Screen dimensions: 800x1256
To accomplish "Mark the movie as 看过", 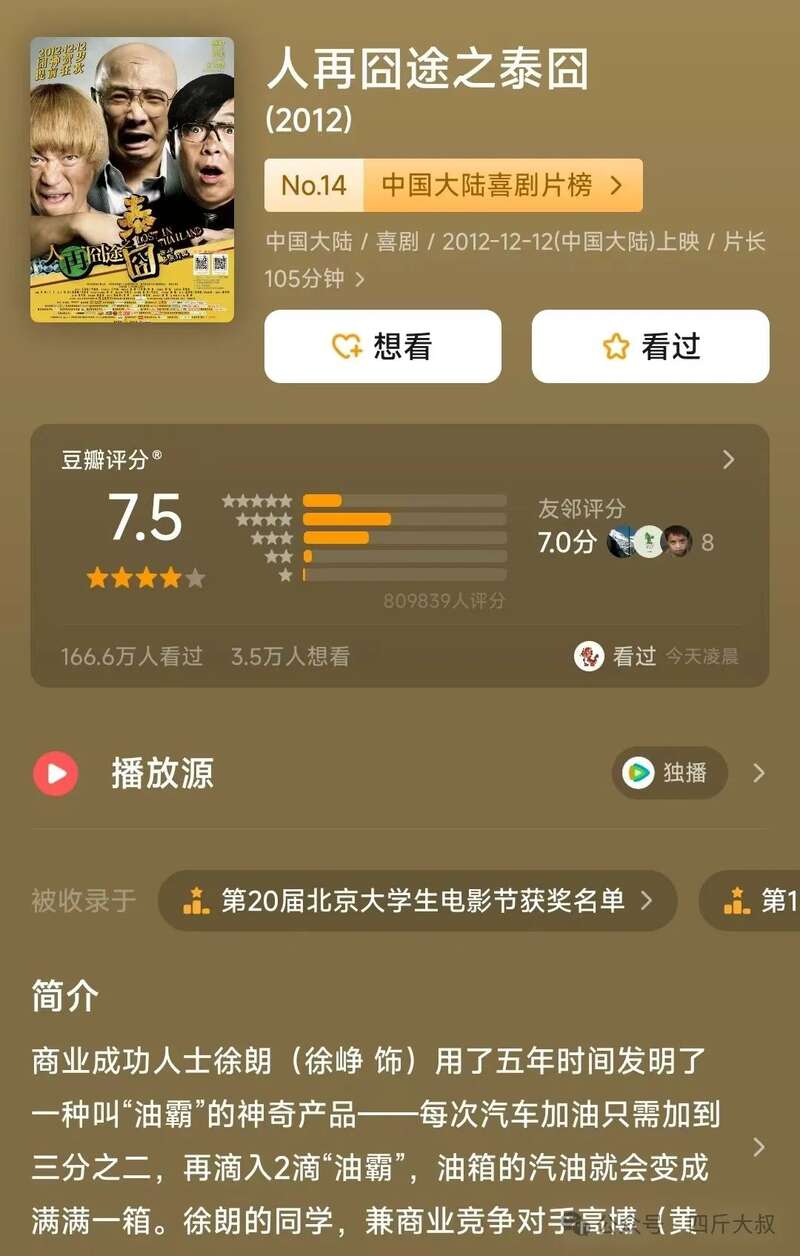I will [x=650, y=346].
